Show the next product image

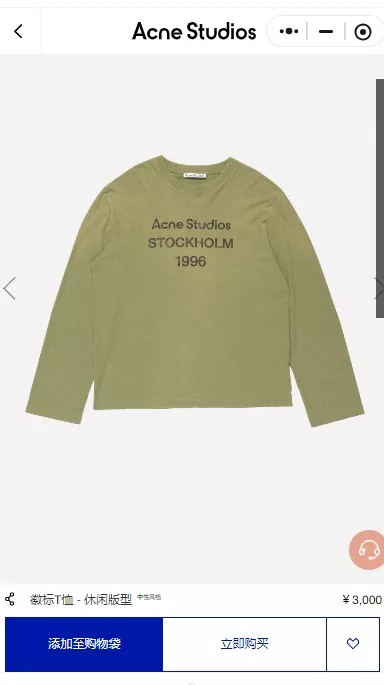click(378, 288)
